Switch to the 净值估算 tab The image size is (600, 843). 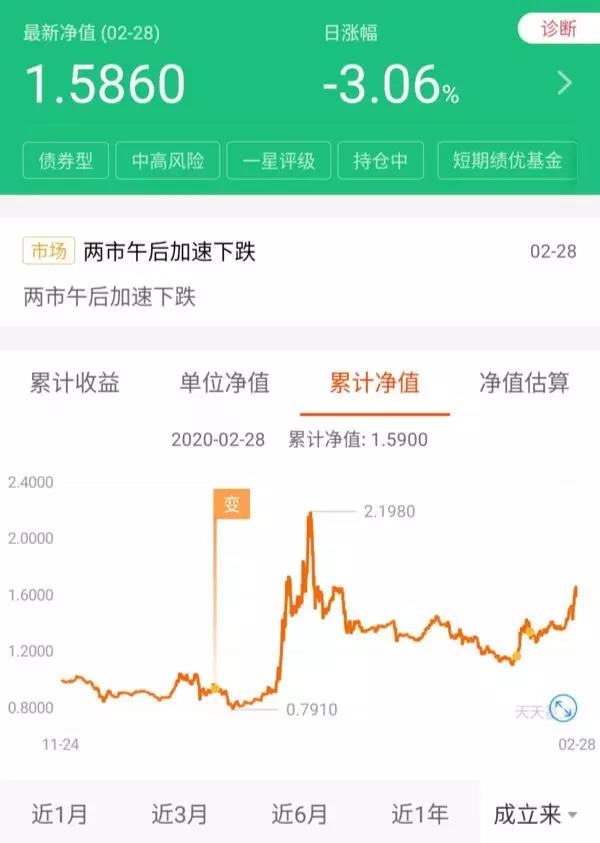[524, 383]
